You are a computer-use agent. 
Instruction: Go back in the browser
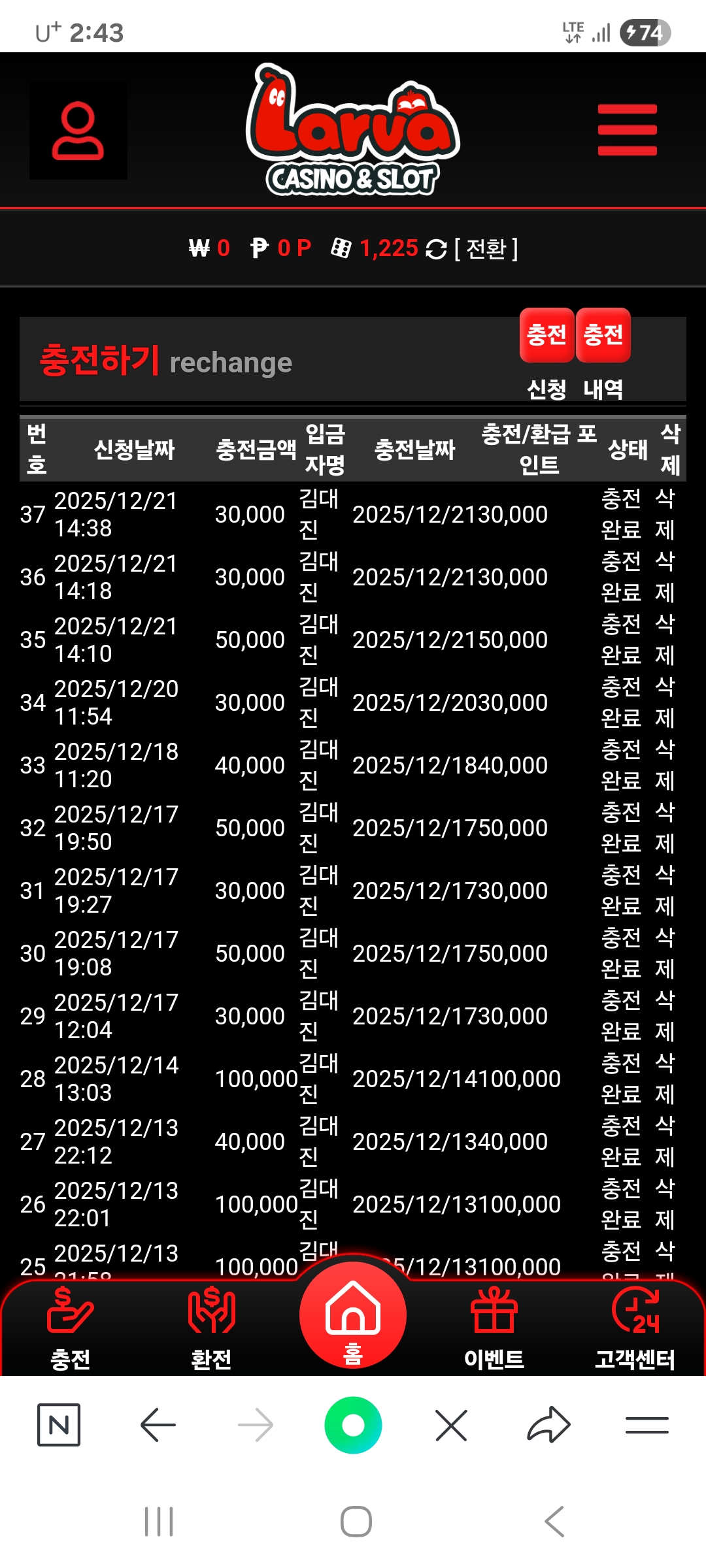pyautogui.click(x=158, y=1425)
